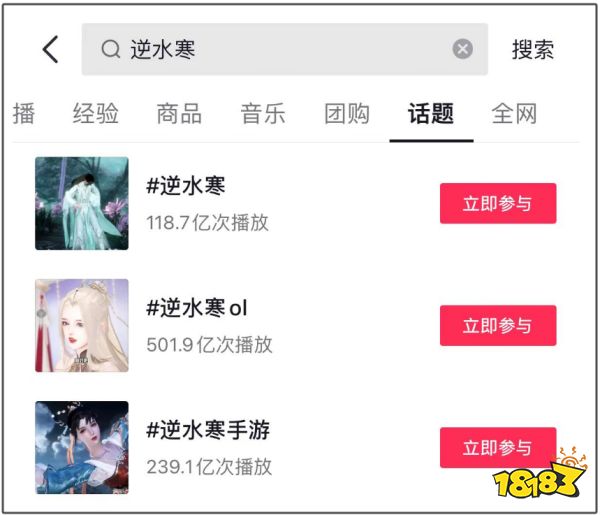Switch to the 全网 tab
The height and width of the screenshot is (515, 600).
514,113
